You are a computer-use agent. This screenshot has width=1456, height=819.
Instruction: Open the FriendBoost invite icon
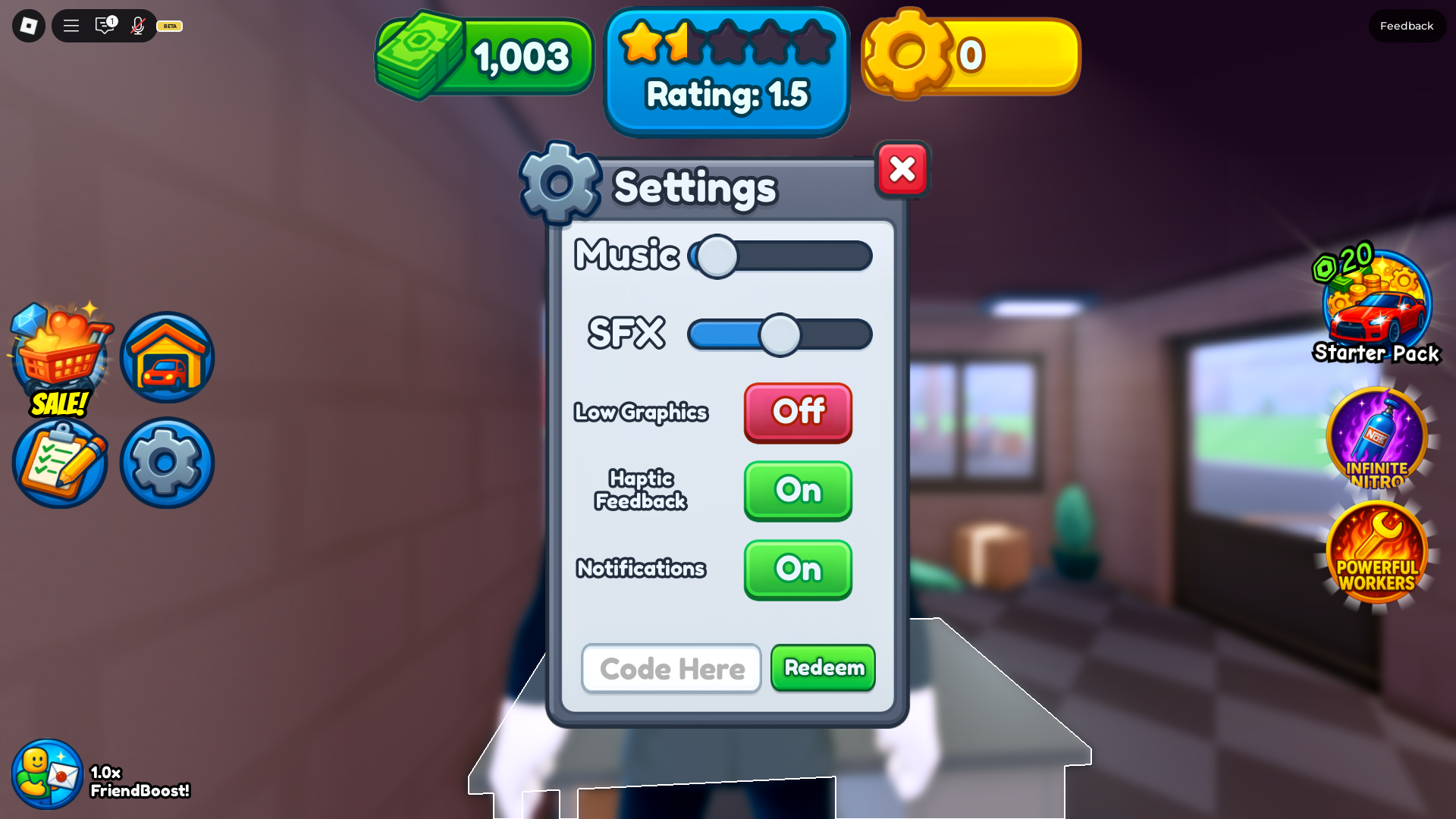click(47, 774)
